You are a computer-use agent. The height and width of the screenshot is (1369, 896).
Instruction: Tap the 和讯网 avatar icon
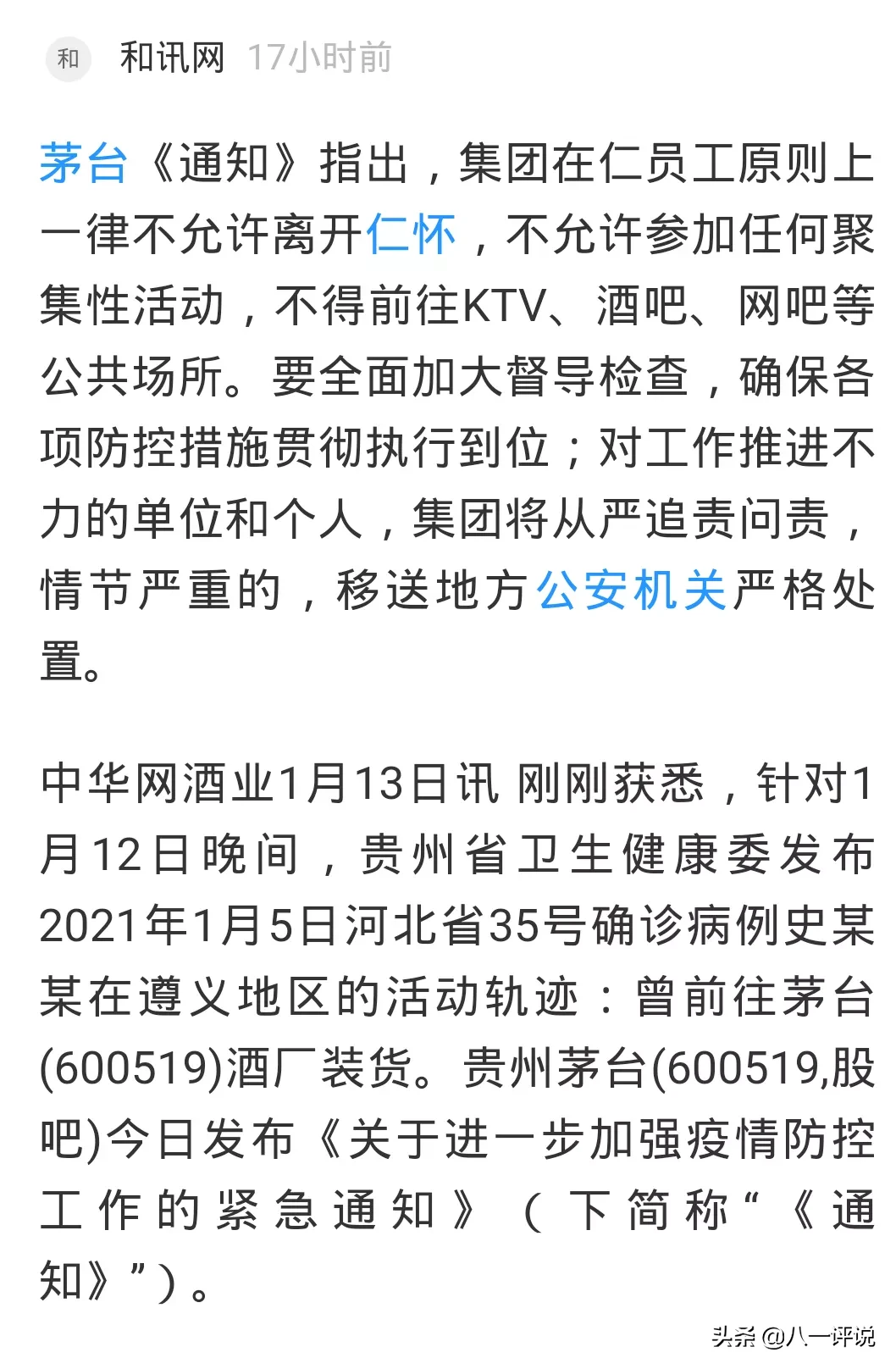click(x=68, y=58)
